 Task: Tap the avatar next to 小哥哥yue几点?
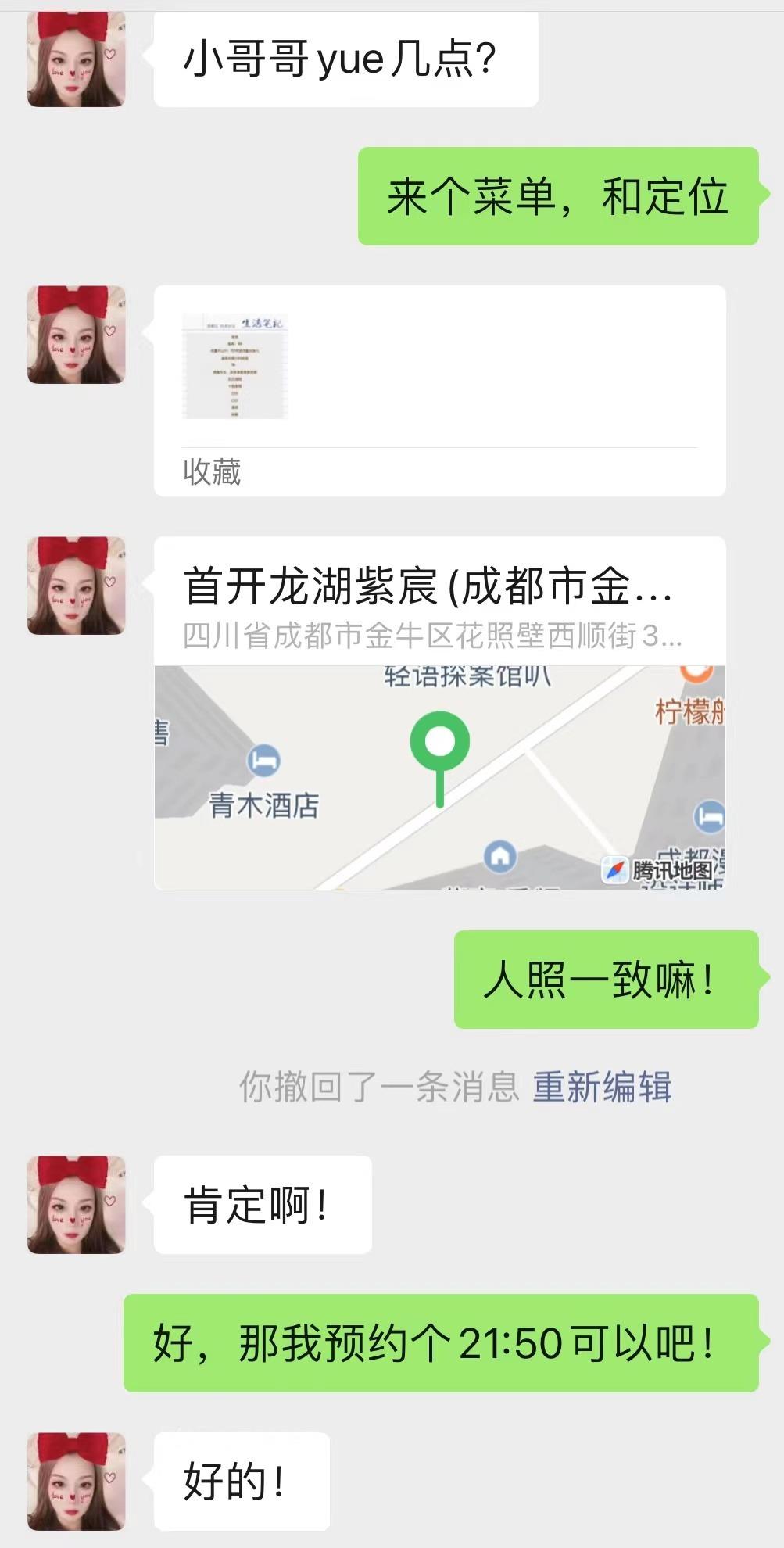pyautogui.click(x=76, y=59)
